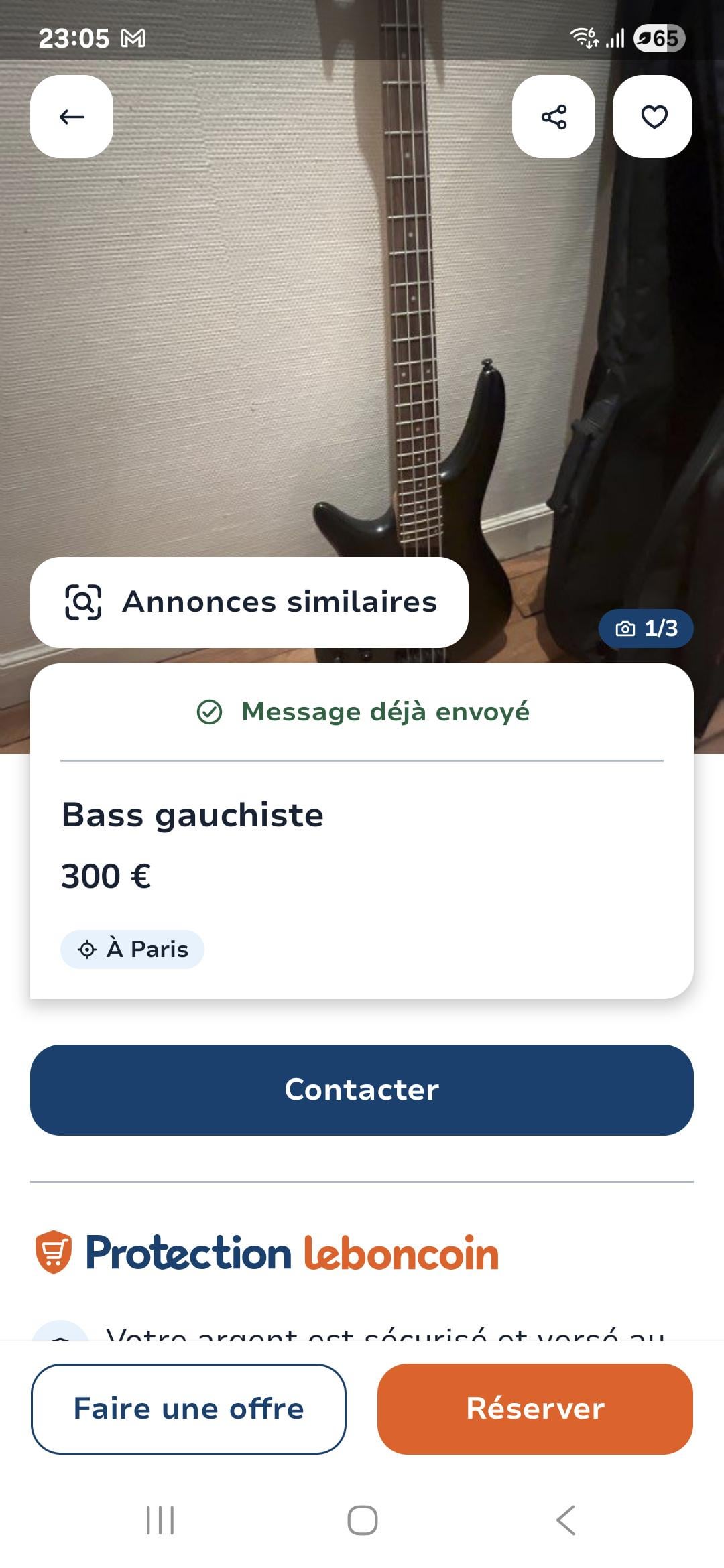
Task: Open Annonces similaires
Action: (x=249, y=602)
